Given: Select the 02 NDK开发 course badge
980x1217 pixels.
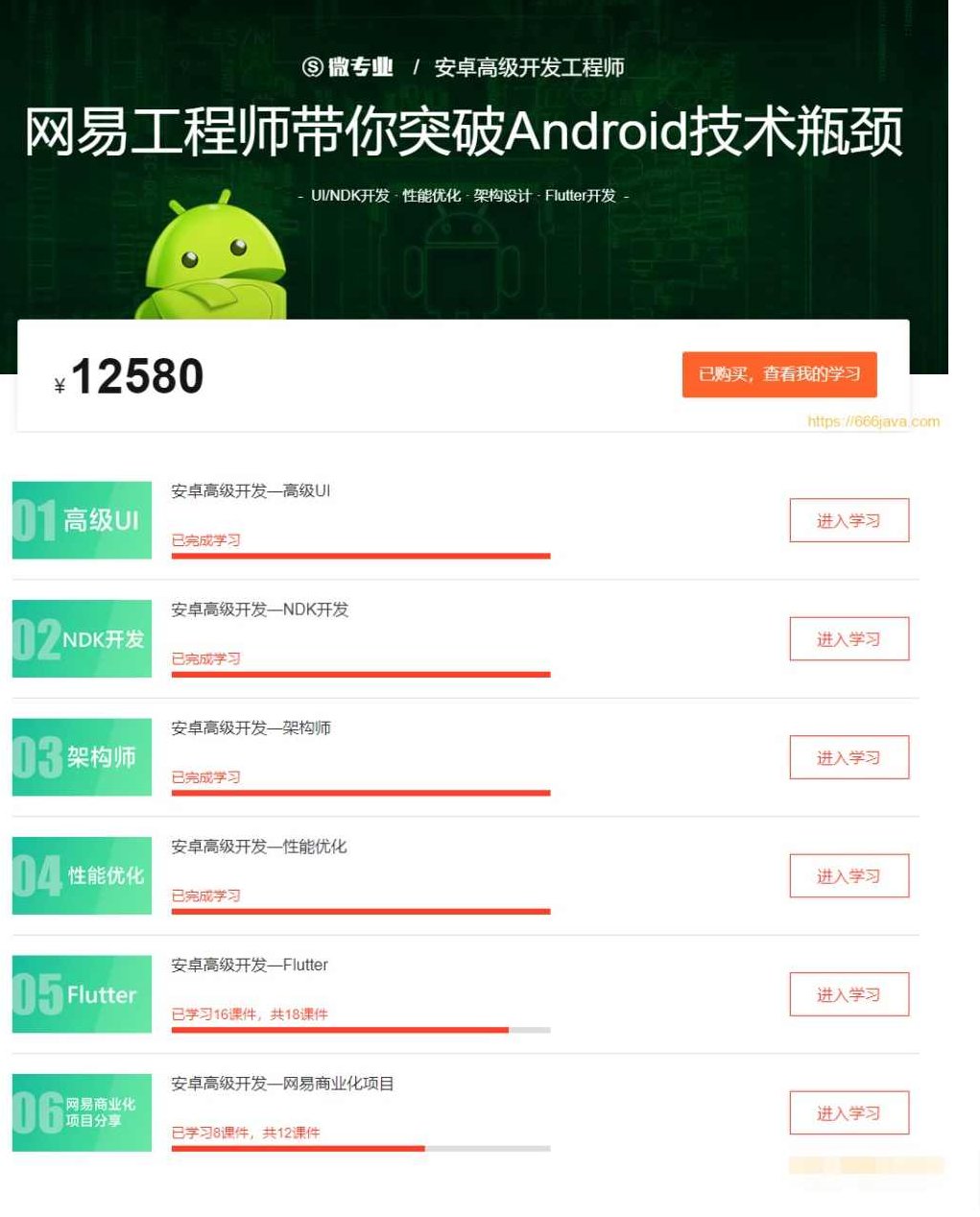Looking at the screenshot, I should coord(81,639).
